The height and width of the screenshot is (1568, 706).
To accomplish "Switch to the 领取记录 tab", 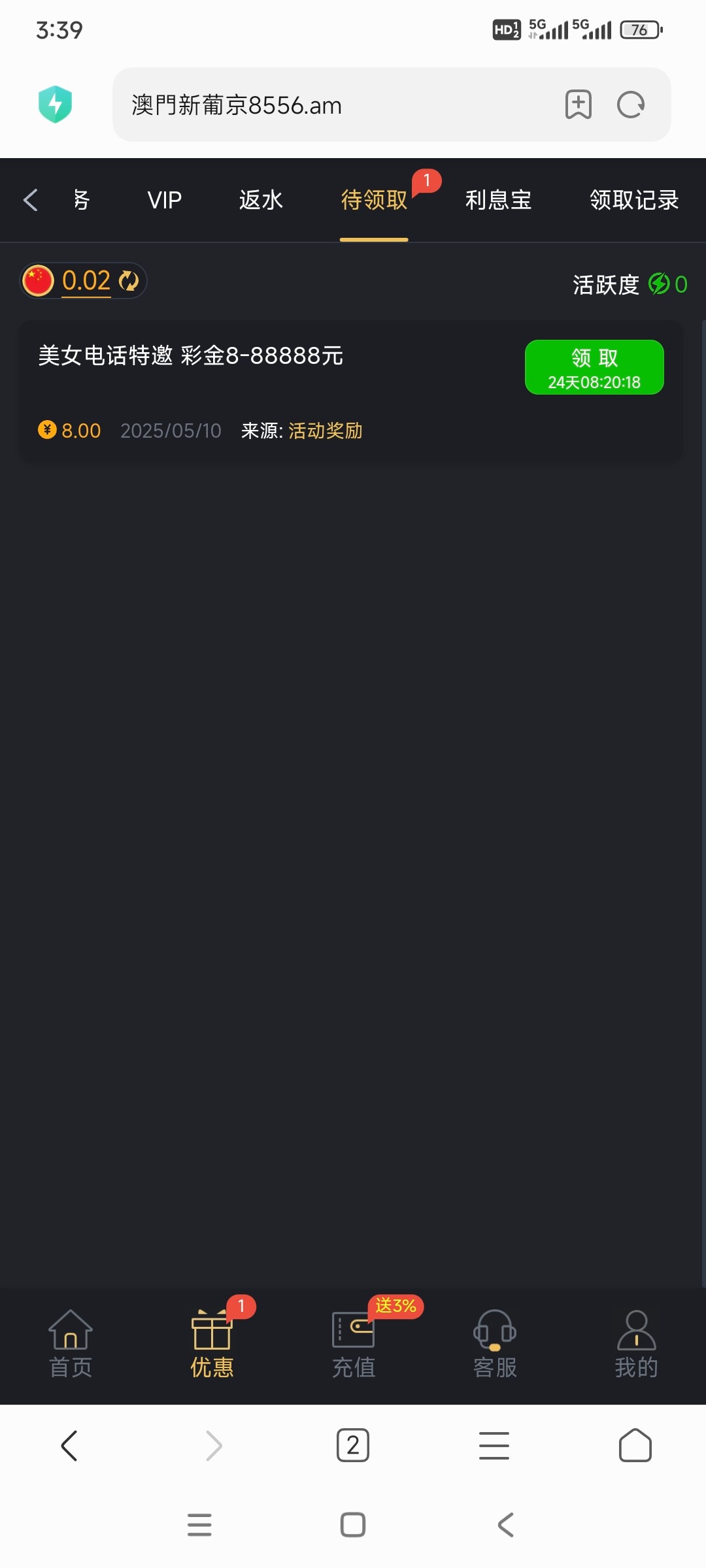I will click(634, 200).
